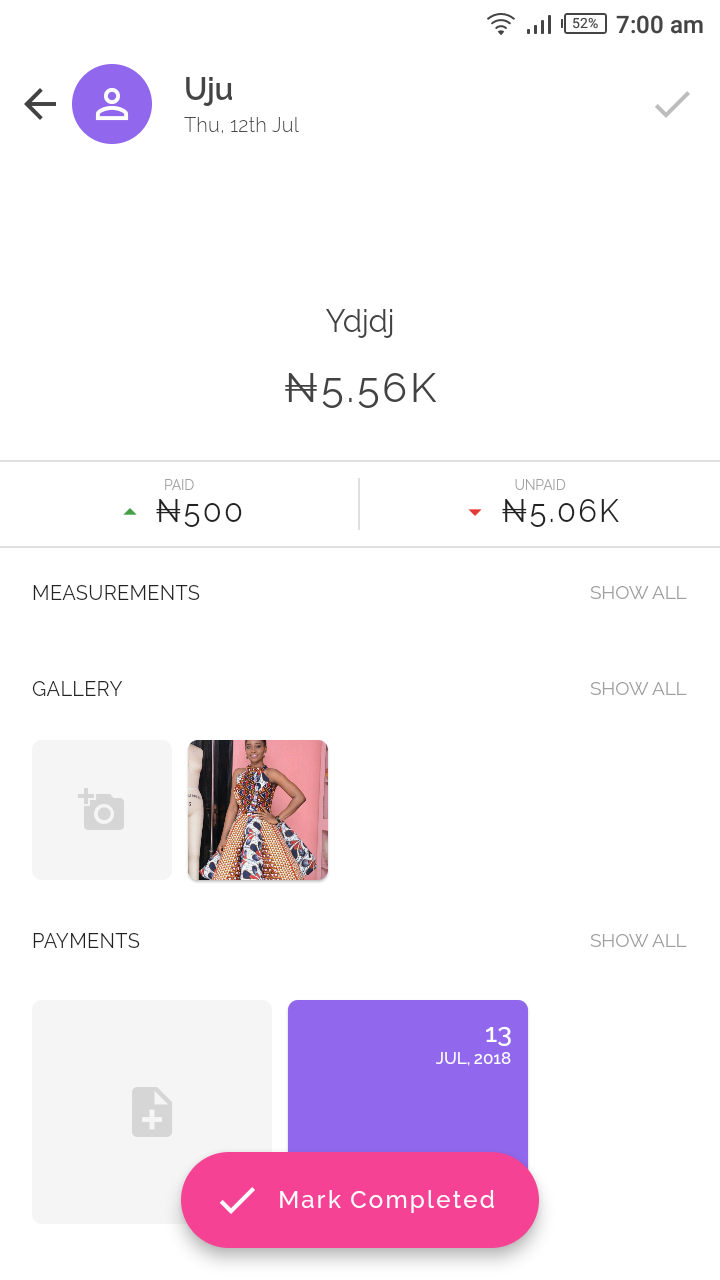Tap the checkmark icon in the top bar
Screen dimensions: 720x1280
click(672, 104)
